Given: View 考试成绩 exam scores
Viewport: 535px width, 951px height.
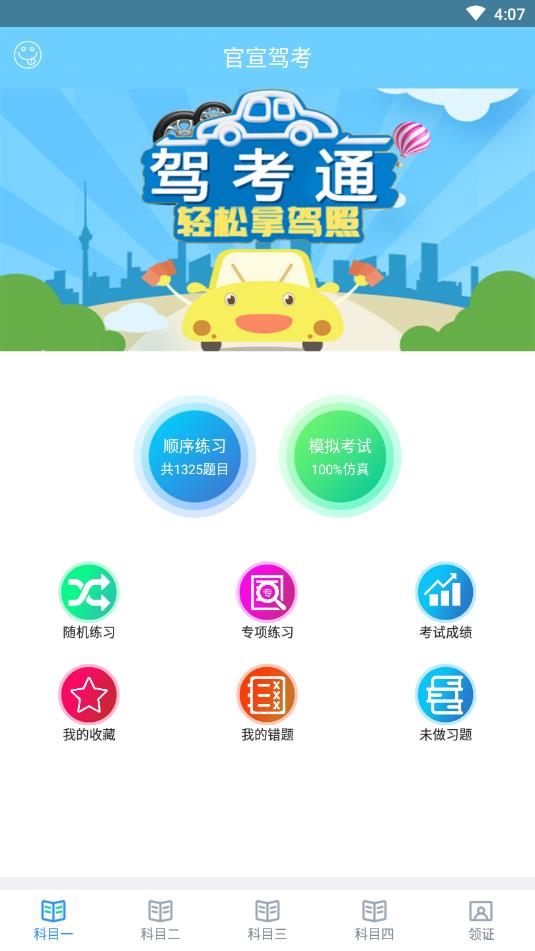Looking at the screenshot, I should pyautogui.click(x=446, y=601).
